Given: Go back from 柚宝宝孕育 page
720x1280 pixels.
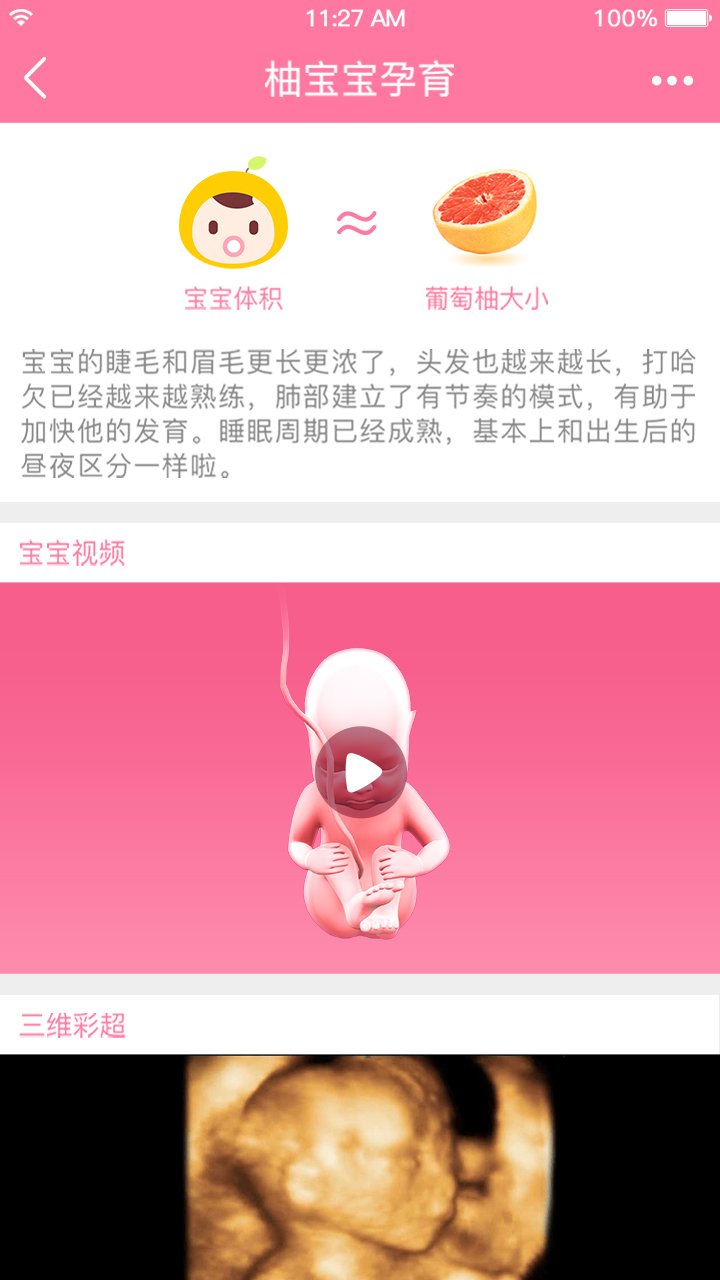Looking at the screenshot, I should pos(36,79).
